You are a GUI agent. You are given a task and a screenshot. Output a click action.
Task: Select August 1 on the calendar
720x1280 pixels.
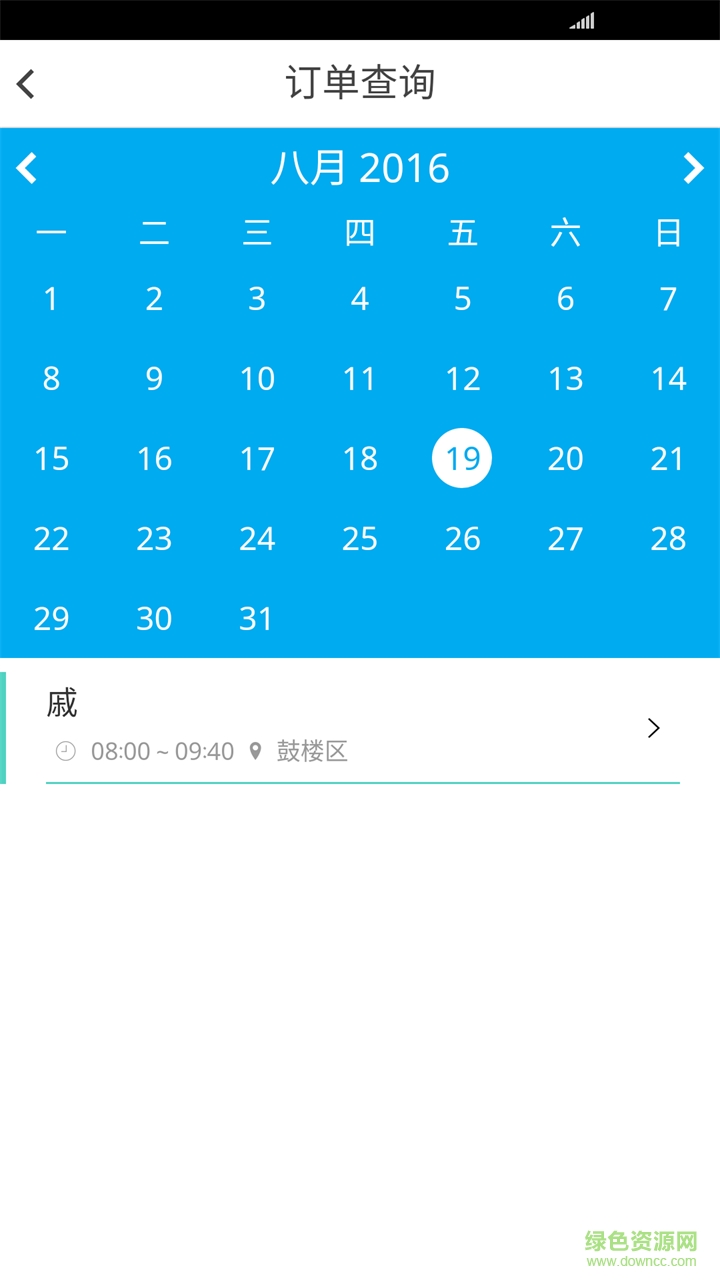tap(52, 299)
